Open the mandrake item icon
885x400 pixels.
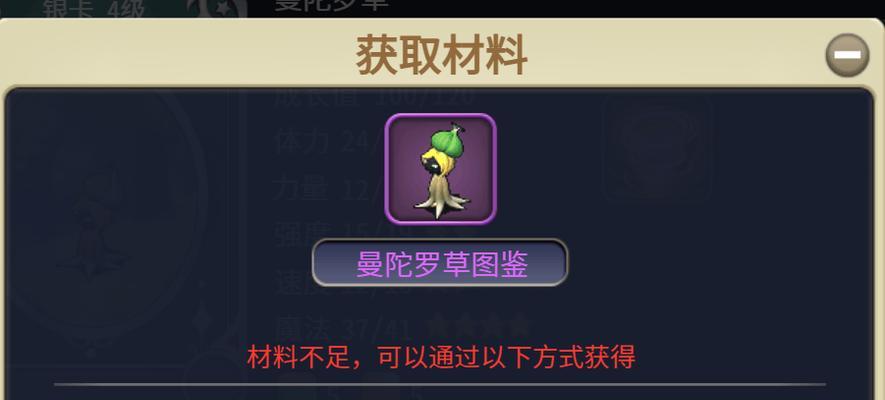440,168
